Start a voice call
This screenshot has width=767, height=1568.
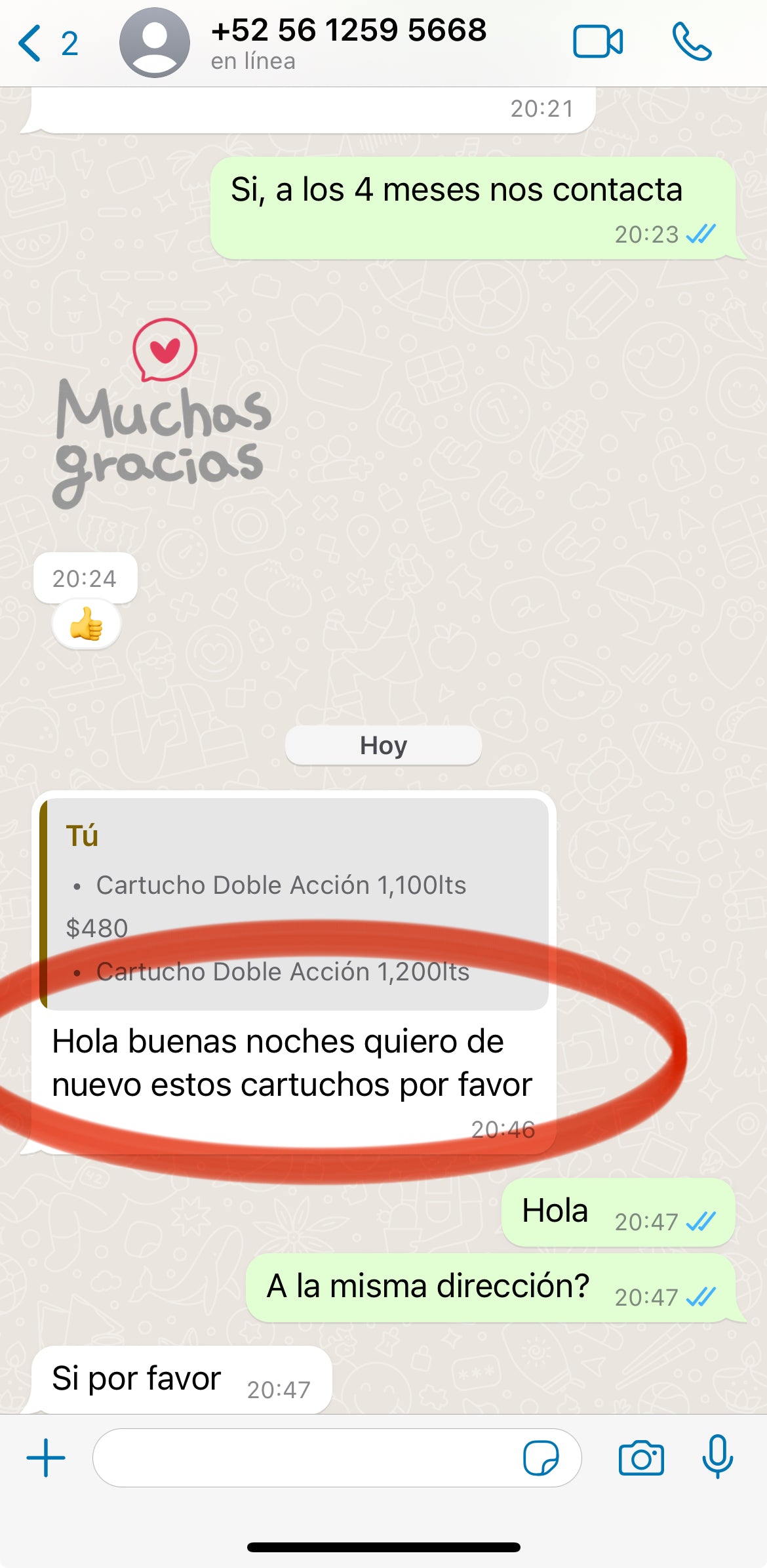(x=692, y=42)
